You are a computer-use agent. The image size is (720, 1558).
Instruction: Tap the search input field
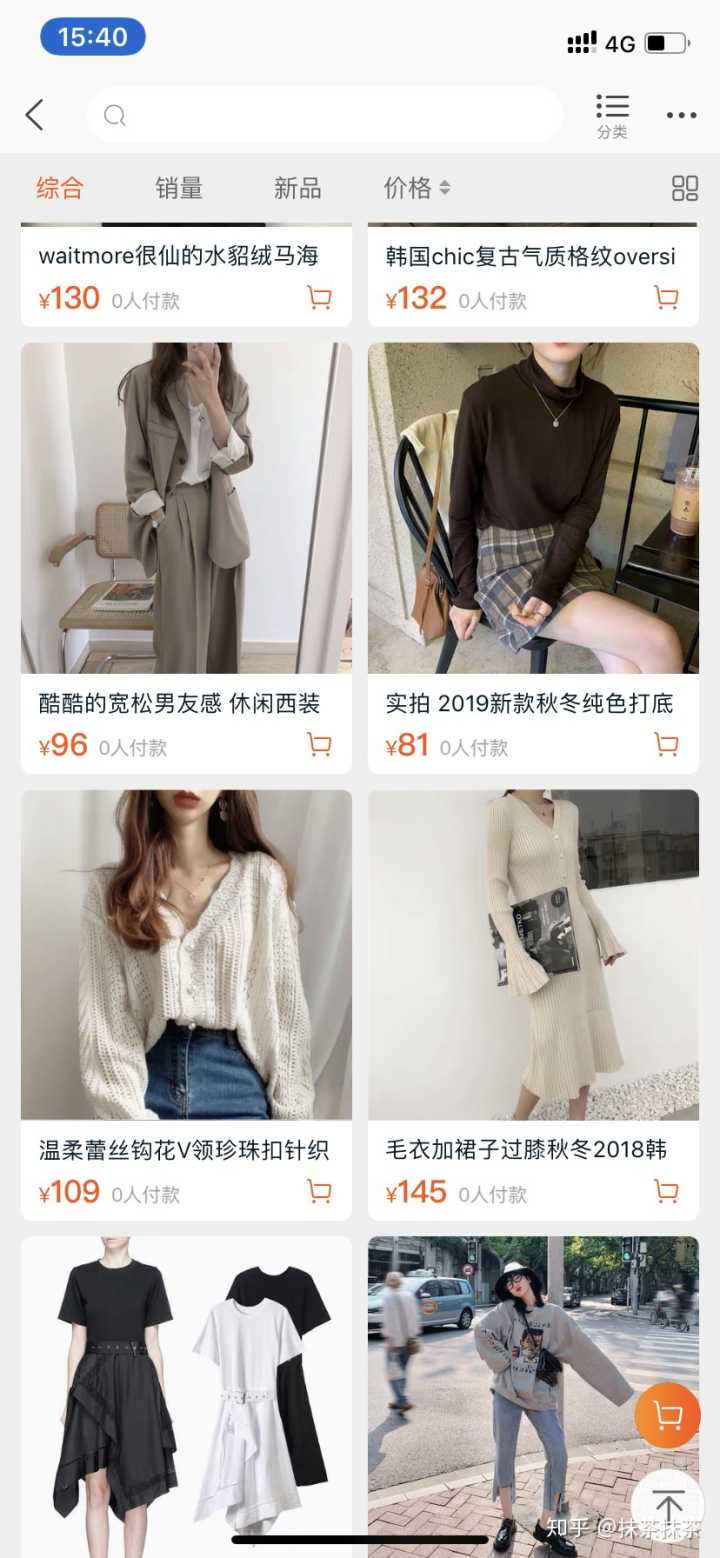[325, 115]
